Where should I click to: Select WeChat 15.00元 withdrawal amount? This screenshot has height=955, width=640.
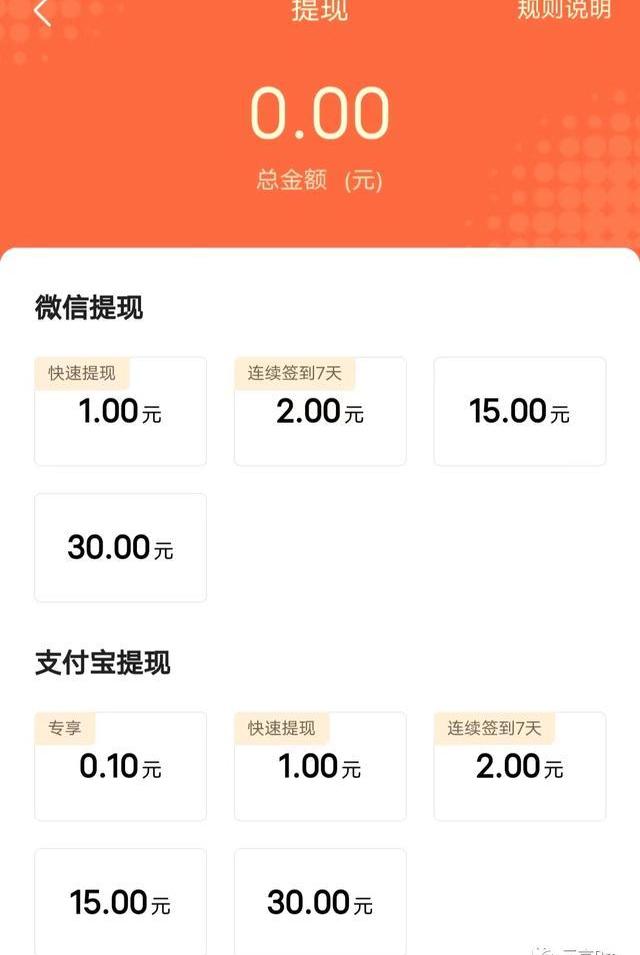click(519, 411)
